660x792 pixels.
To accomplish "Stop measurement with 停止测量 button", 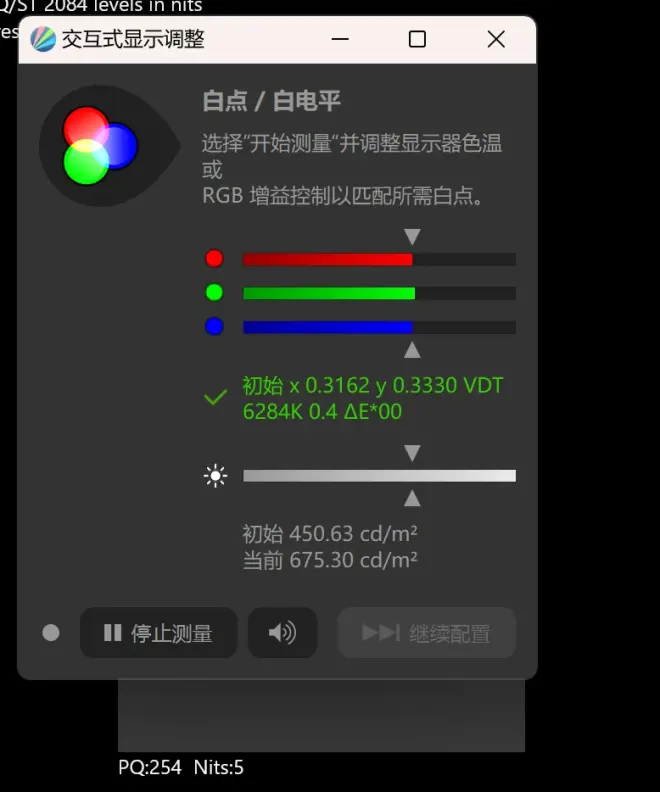I will click(158, 633).
